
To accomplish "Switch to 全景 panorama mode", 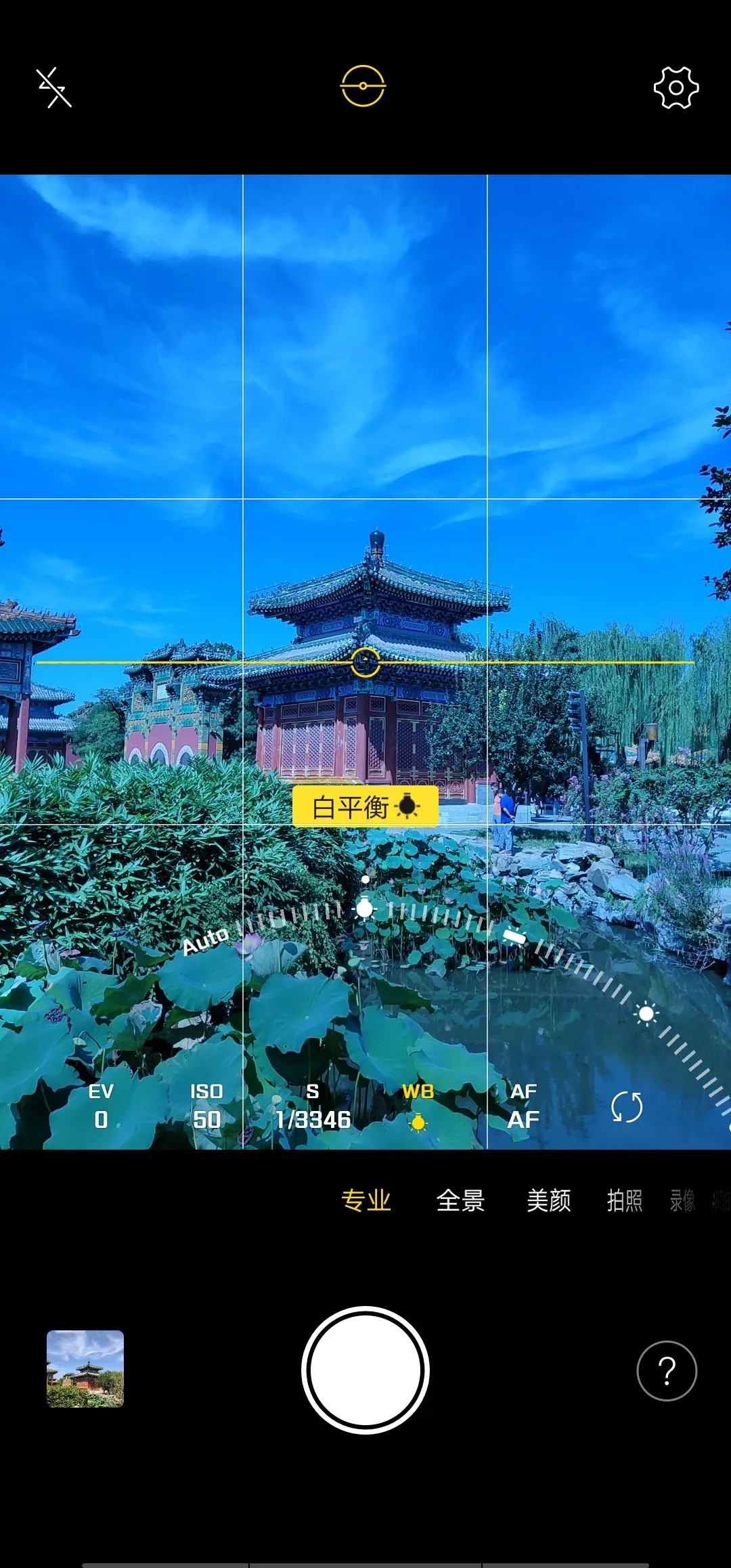I will tap(460, 1200).
